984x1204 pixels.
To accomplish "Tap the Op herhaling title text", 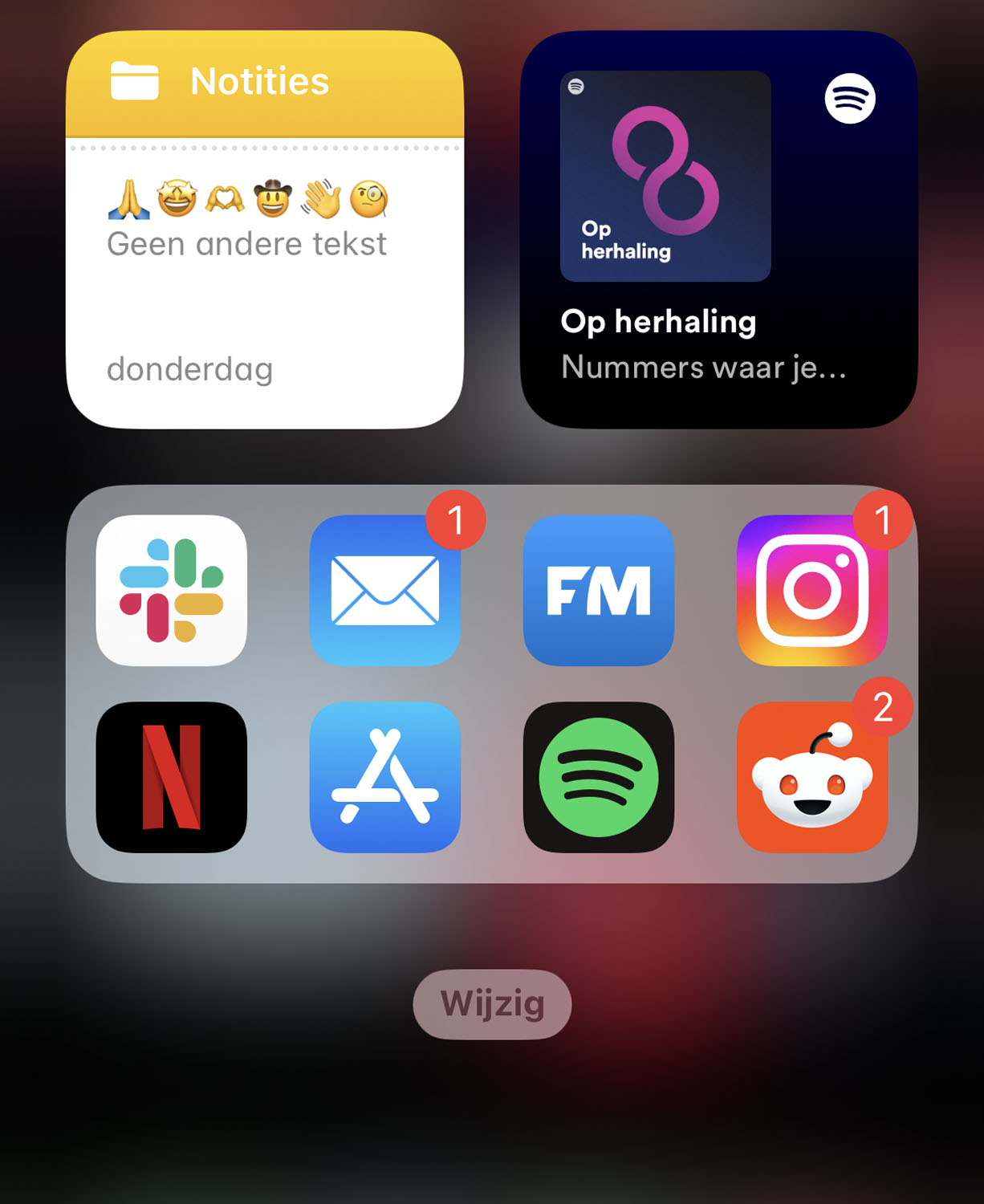I will point(658,320).
